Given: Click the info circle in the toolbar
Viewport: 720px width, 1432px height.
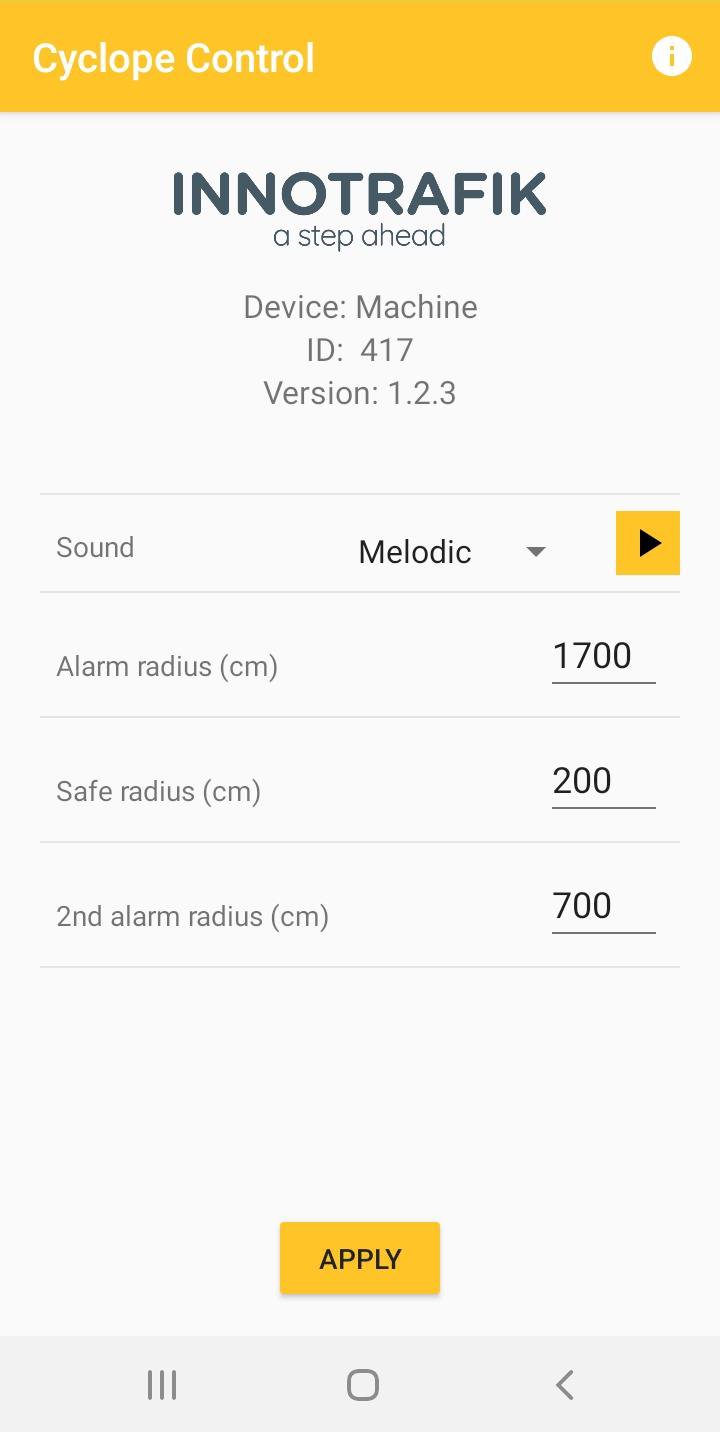Looking at the screenshot, I should (x=671, y=56).
